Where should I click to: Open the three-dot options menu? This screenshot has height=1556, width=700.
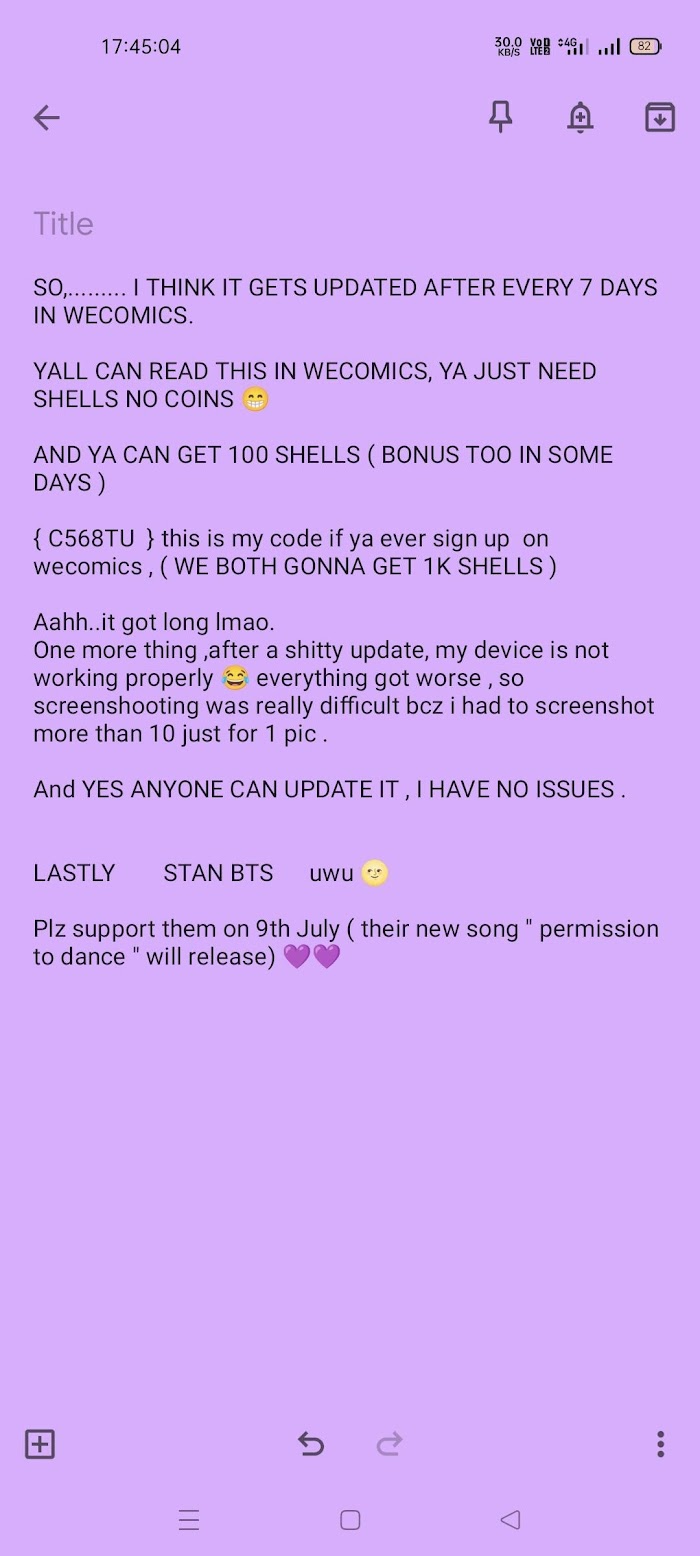660,1444
